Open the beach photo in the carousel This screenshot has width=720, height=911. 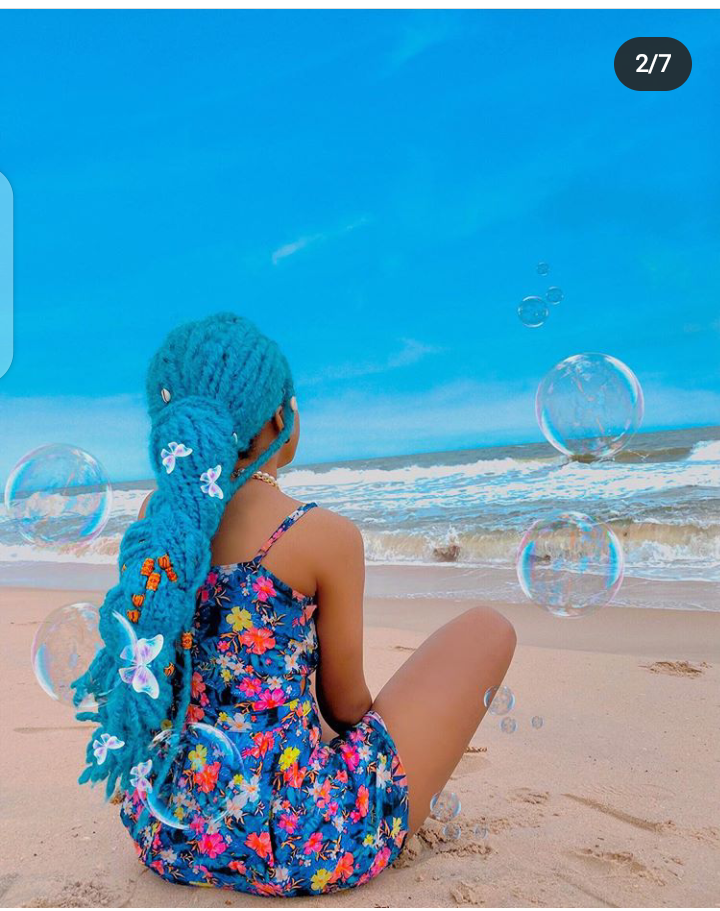360,460
